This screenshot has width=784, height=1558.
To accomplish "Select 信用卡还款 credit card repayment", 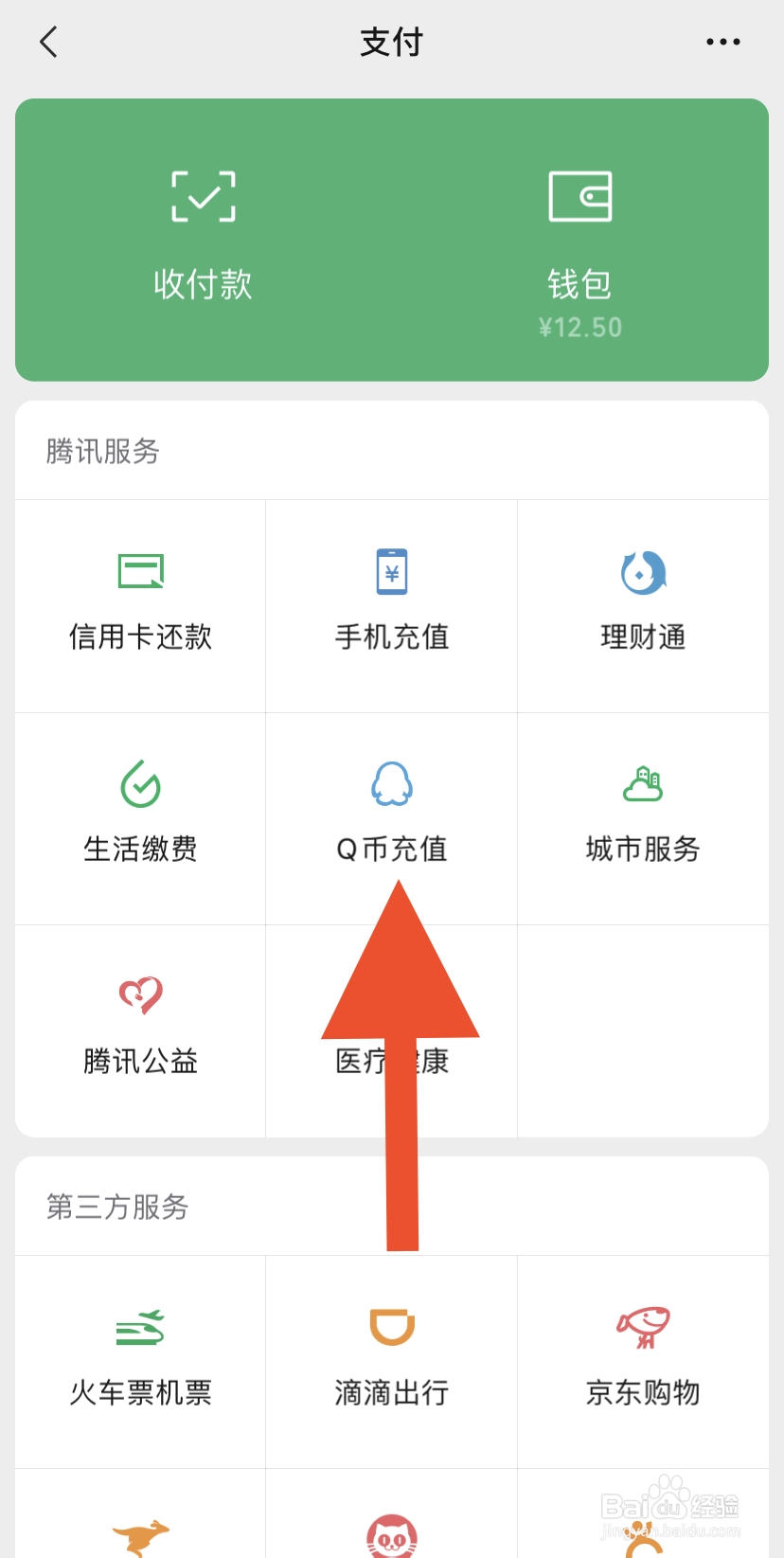I will 139,601.
